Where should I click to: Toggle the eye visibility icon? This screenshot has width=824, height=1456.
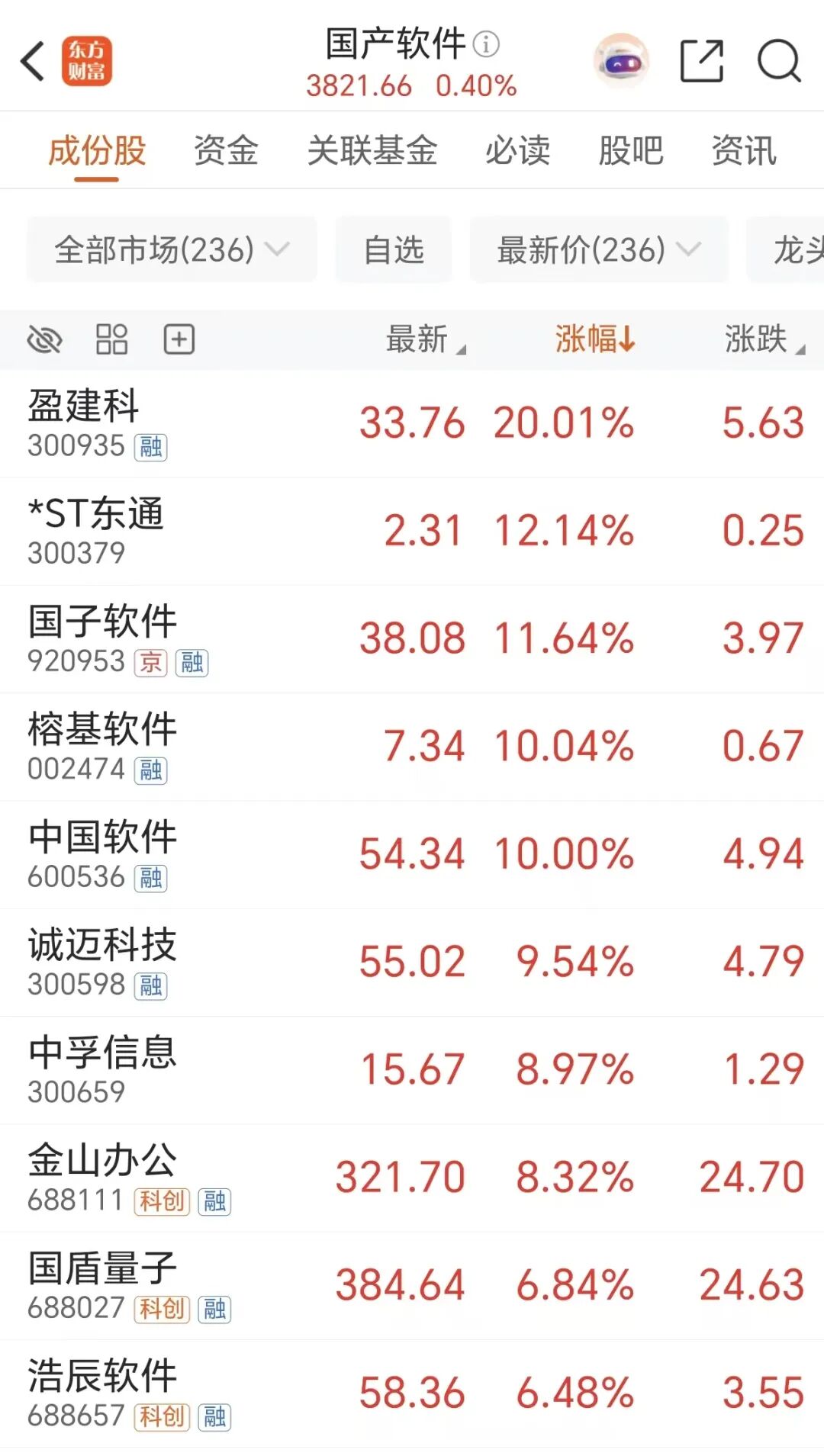(44, 339)
